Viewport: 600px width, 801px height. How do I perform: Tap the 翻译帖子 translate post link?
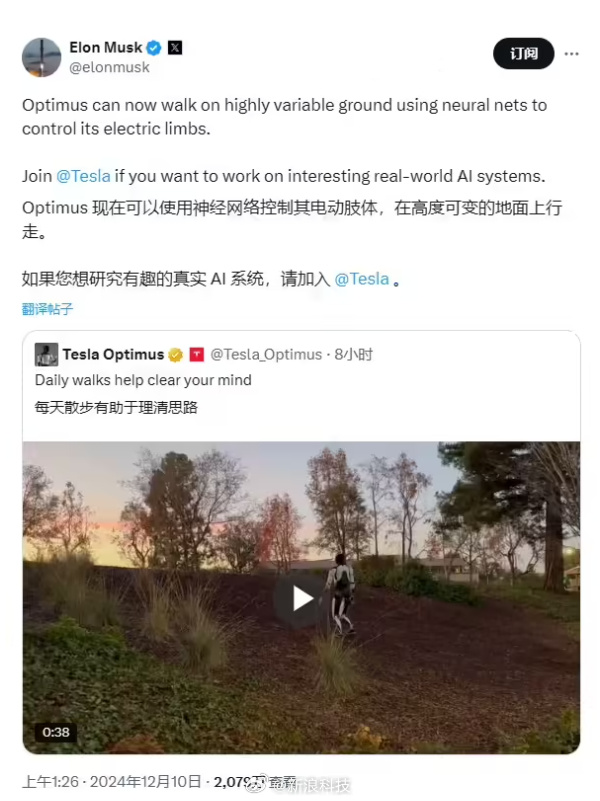pyautogui.click(x=47, y=309)
